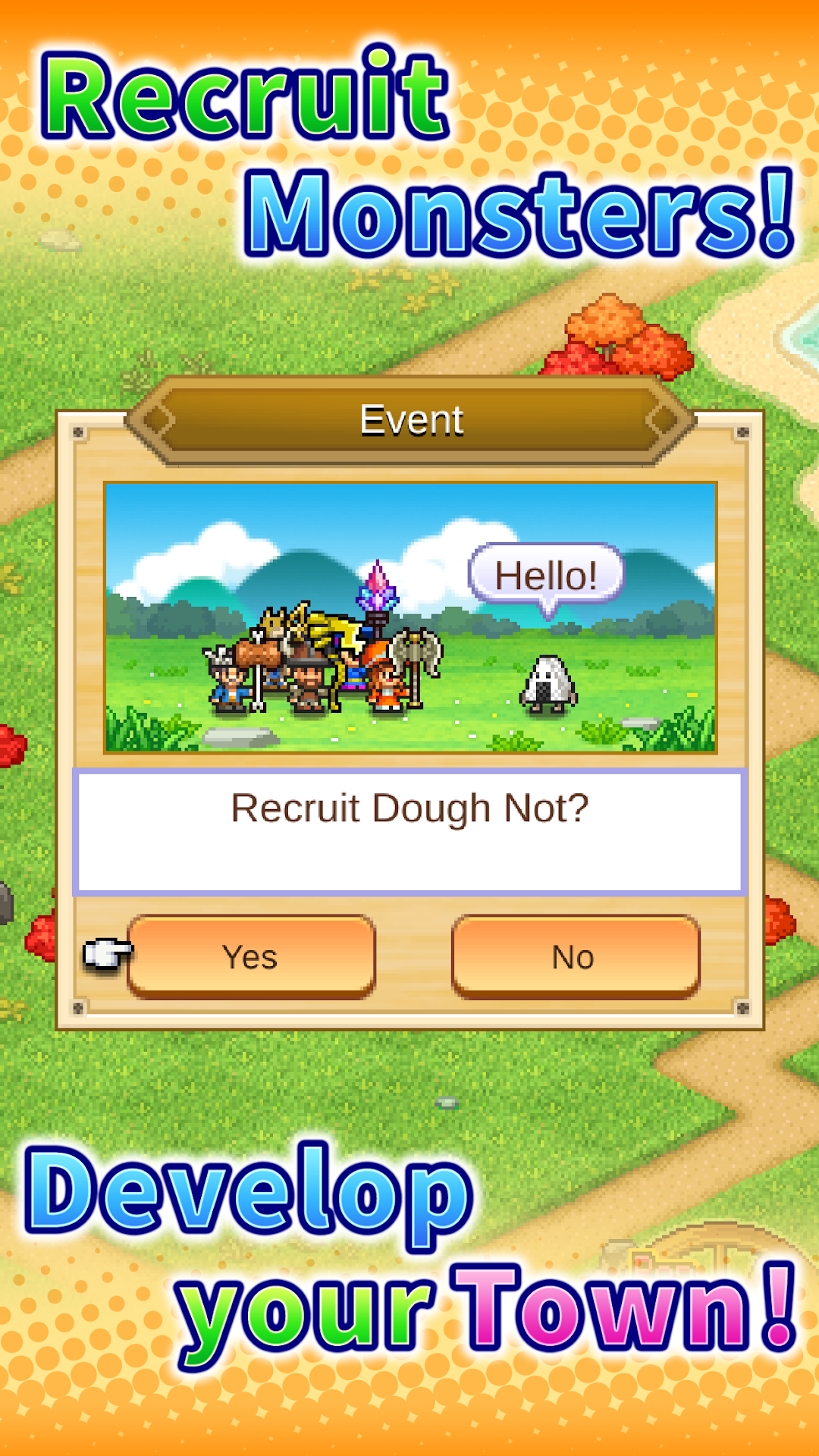Select the left diamond on the Event banner
819x1456 pixels.
coord(158,419)
